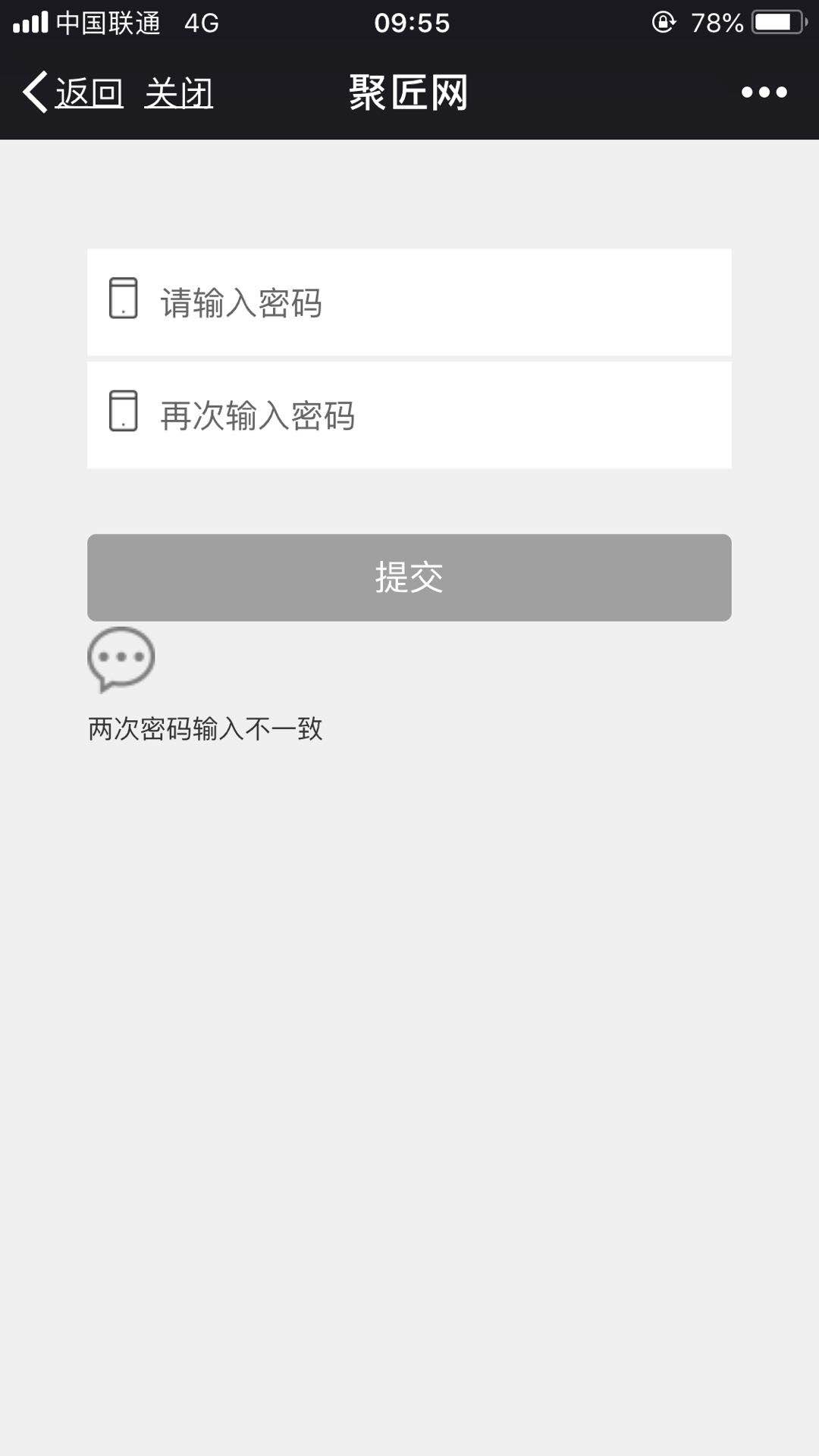The height and width of the screenshot is (1456, 819).
Task: Focus the 请输入密码 field
Action: [x=440, y=302]
